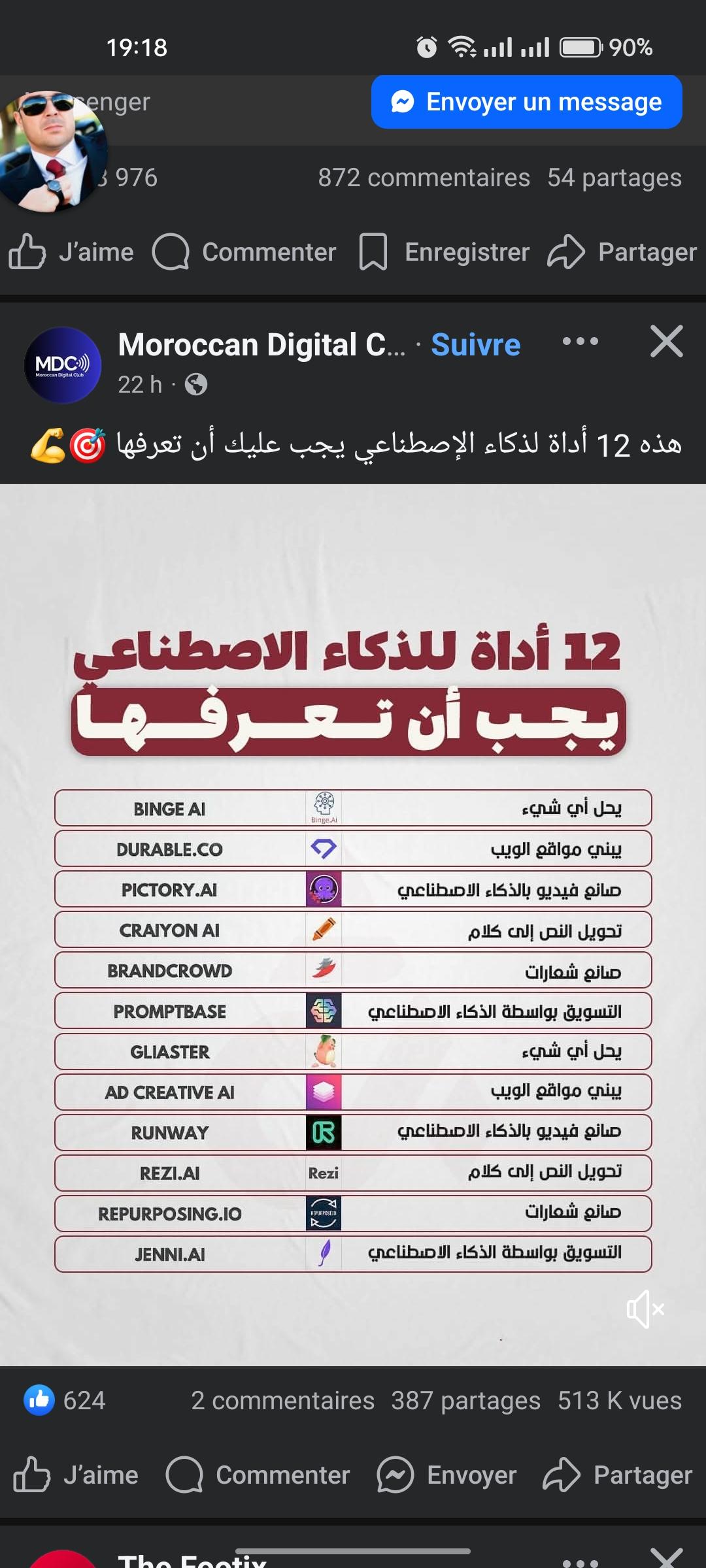Comment on the upper post
Screen dimensions: 706x1568
(244, 252)
